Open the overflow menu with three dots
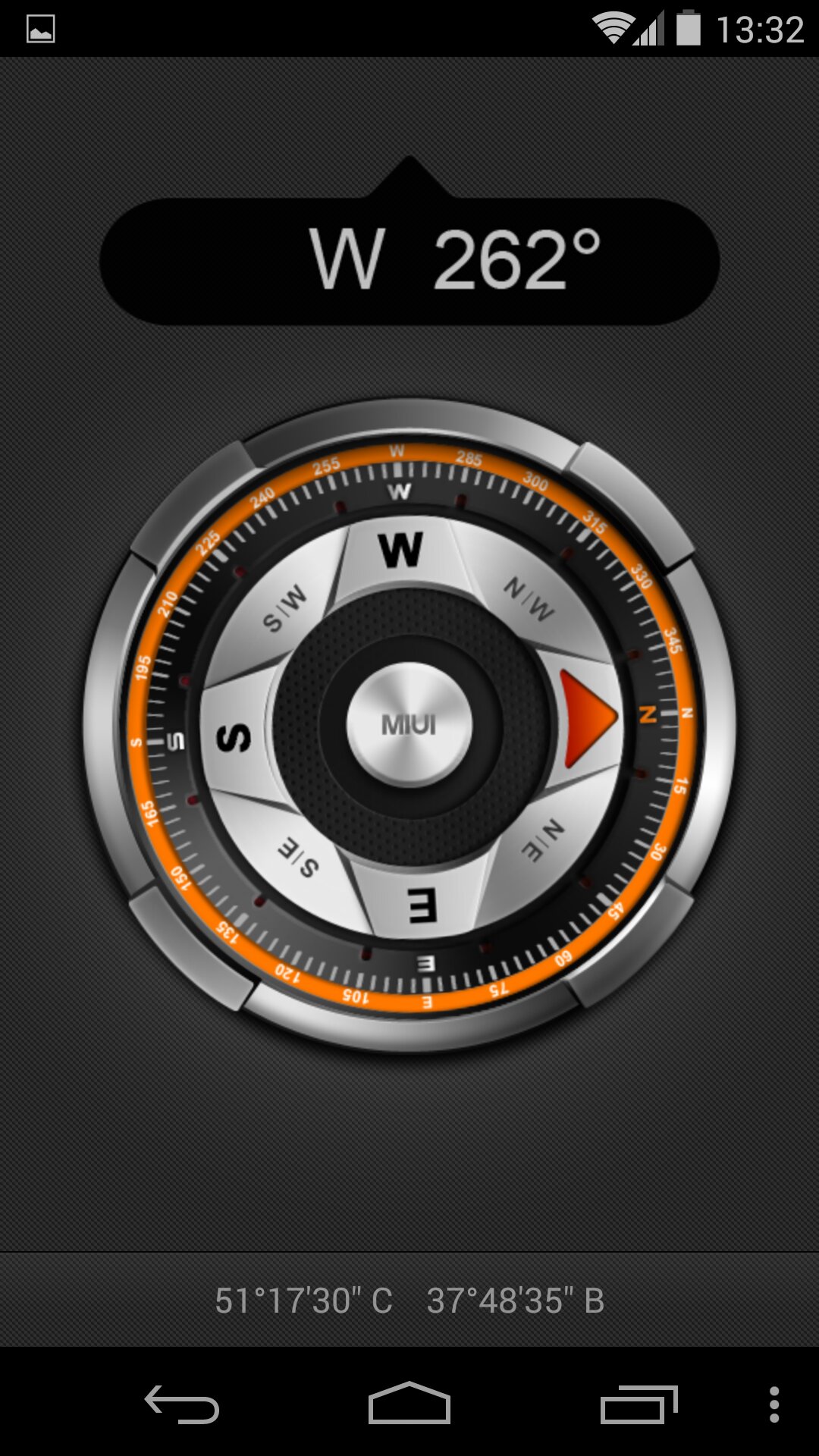Image resolution: width=819 pixels, height=1456 pixels. point(773,1404)
